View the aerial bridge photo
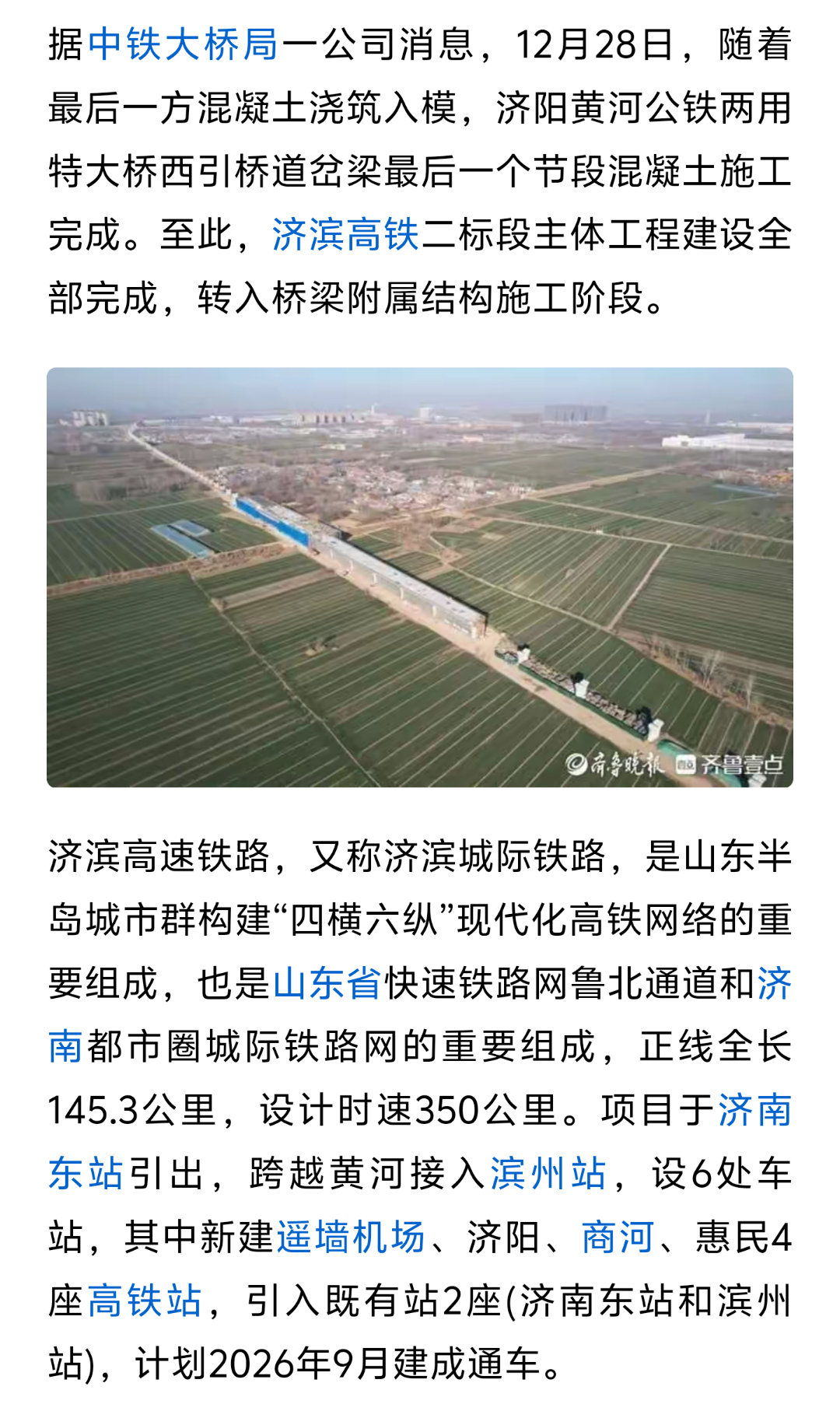Viewport: 840px width, 1418px height. [x=420, y=577]
